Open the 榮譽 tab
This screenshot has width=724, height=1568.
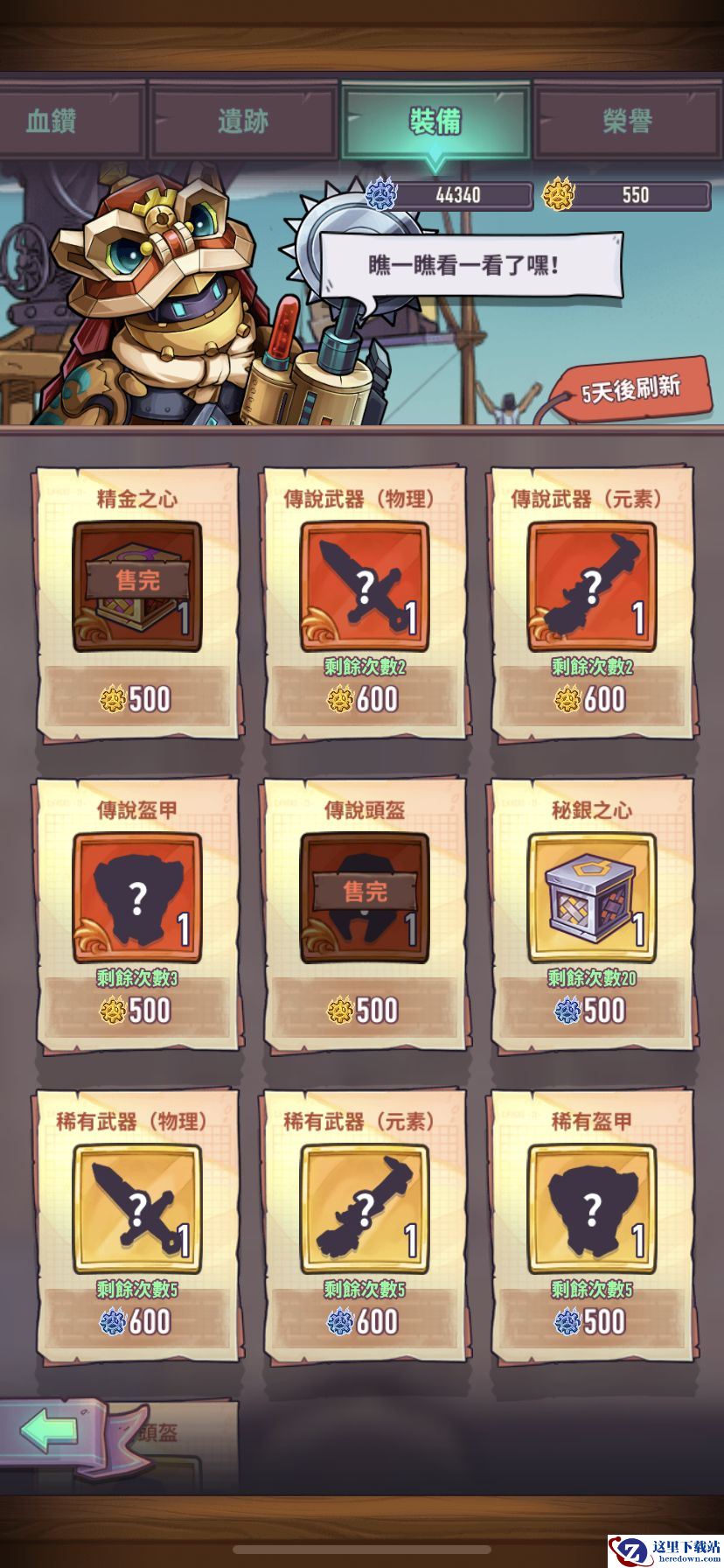(x=627, y=121)
